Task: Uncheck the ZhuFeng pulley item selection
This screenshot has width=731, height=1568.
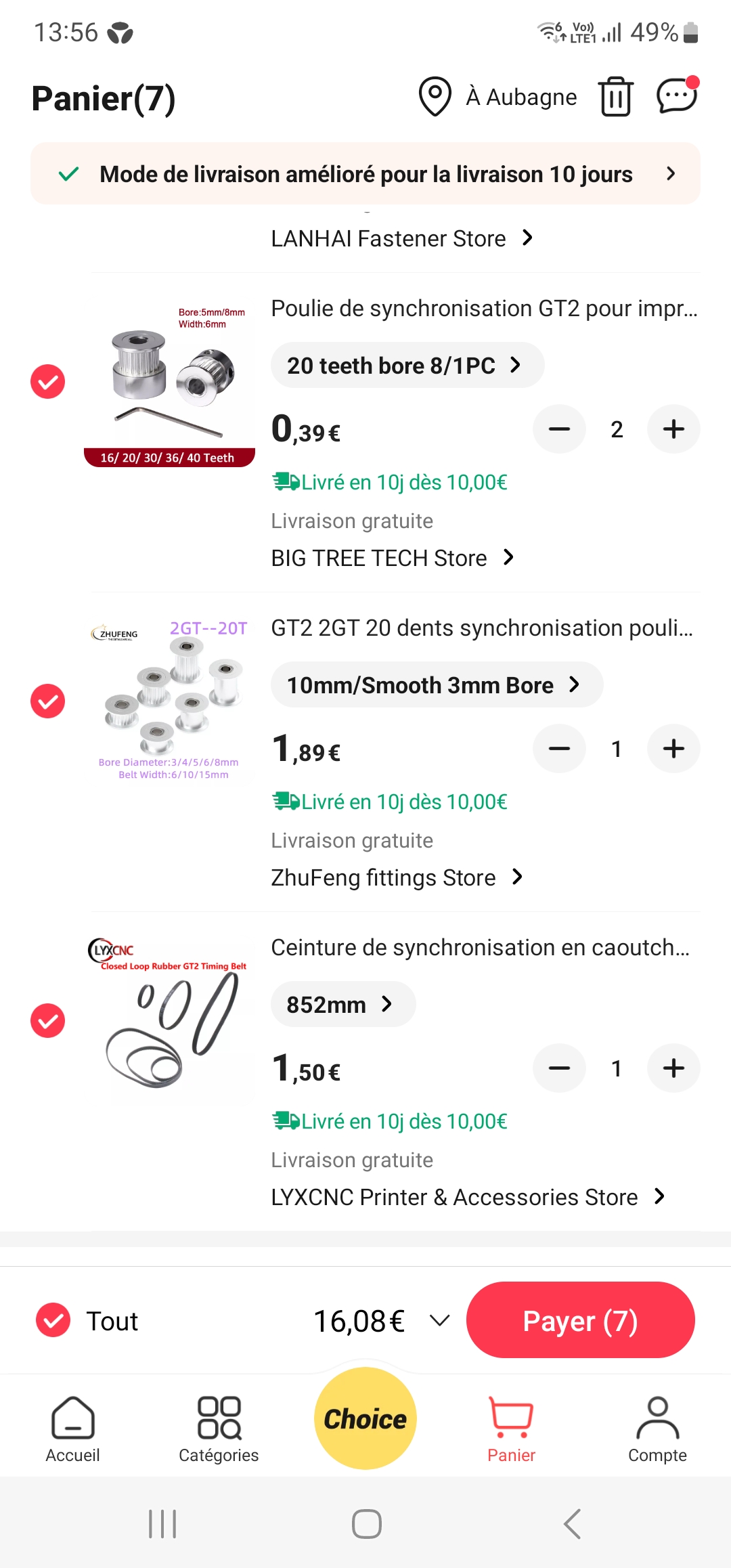Action: pos(47,701)
